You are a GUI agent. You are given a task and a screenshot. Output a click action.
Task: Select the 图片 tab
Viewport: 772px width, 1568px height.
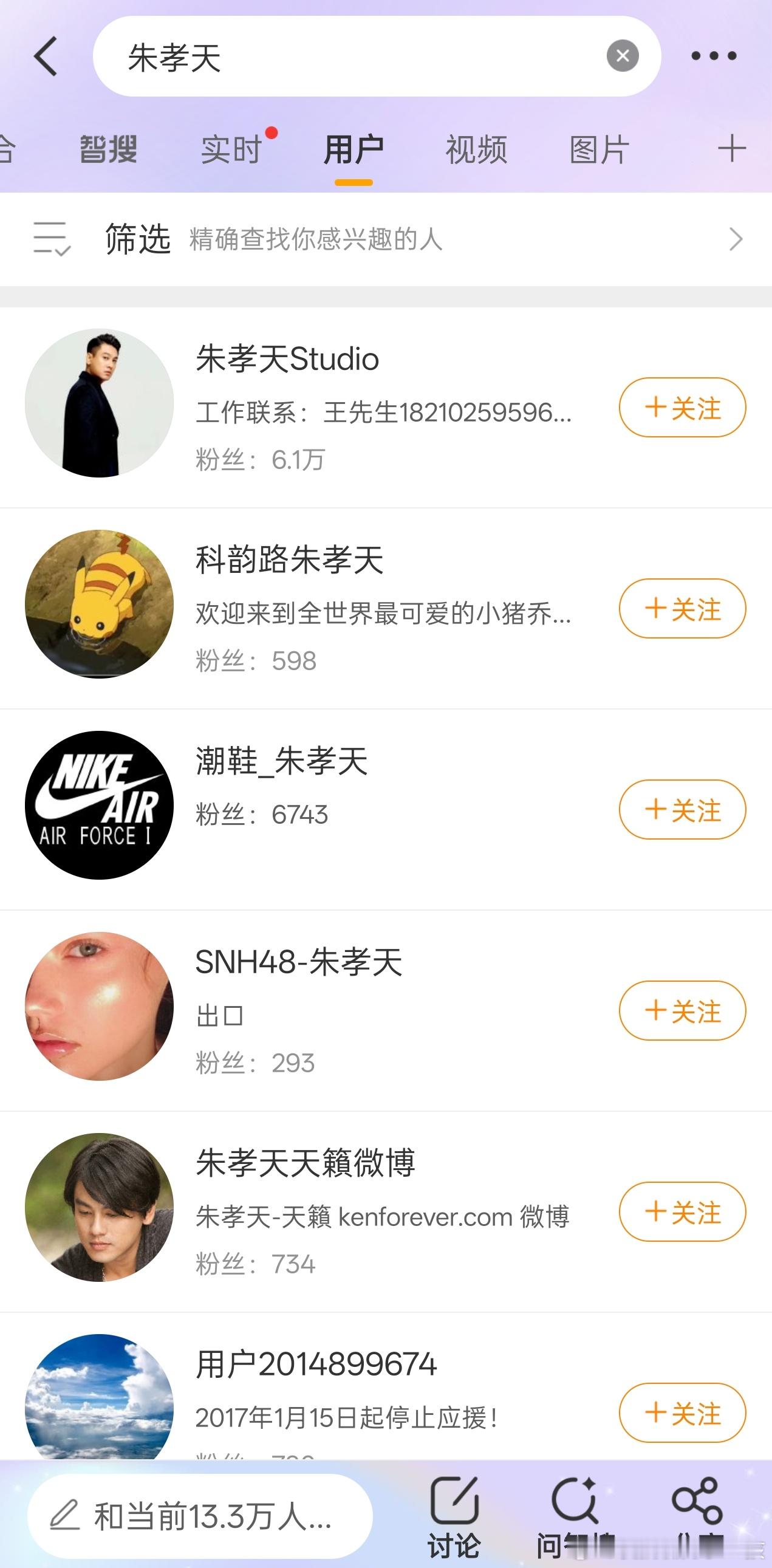click(599, 149)
